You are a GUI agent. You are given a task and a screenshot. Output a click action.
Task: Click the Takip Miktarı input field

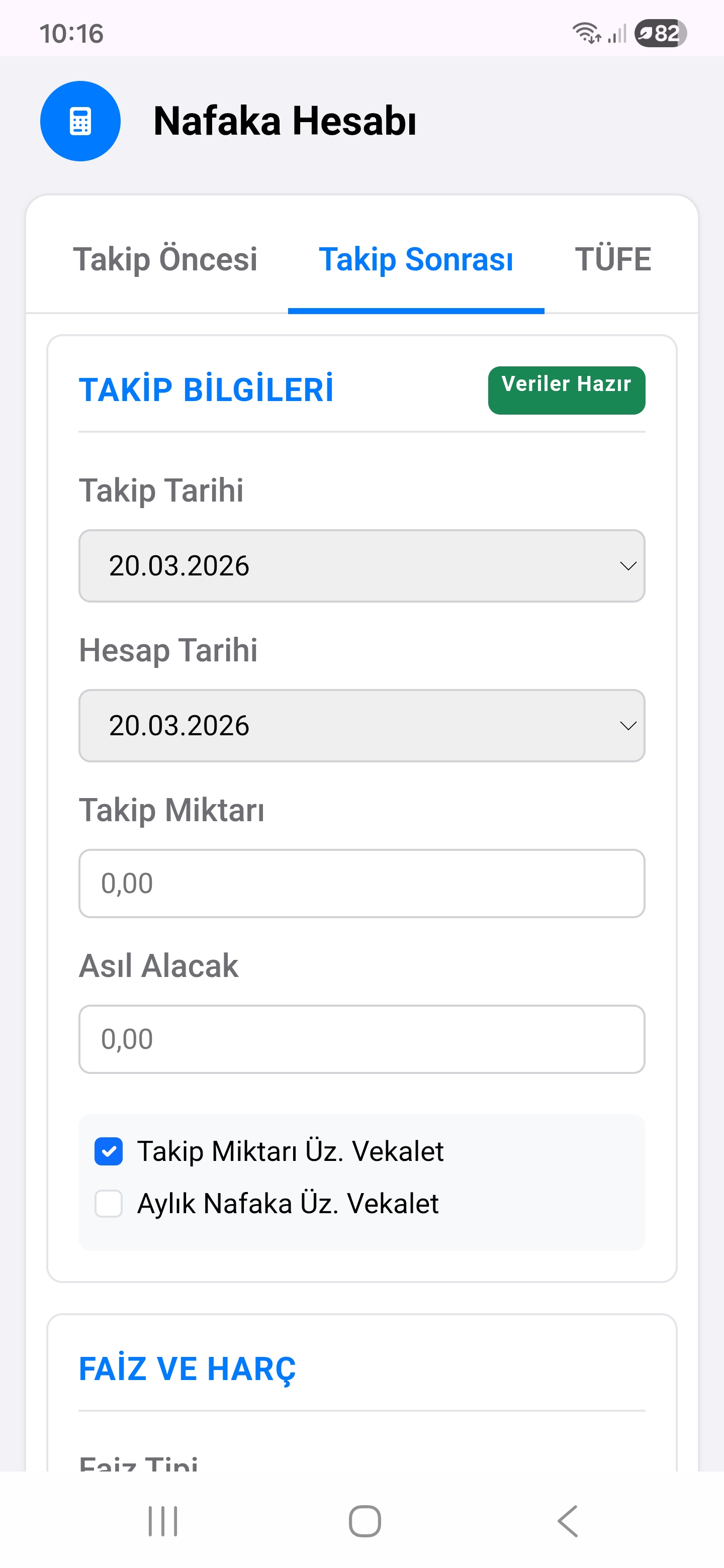361,883
